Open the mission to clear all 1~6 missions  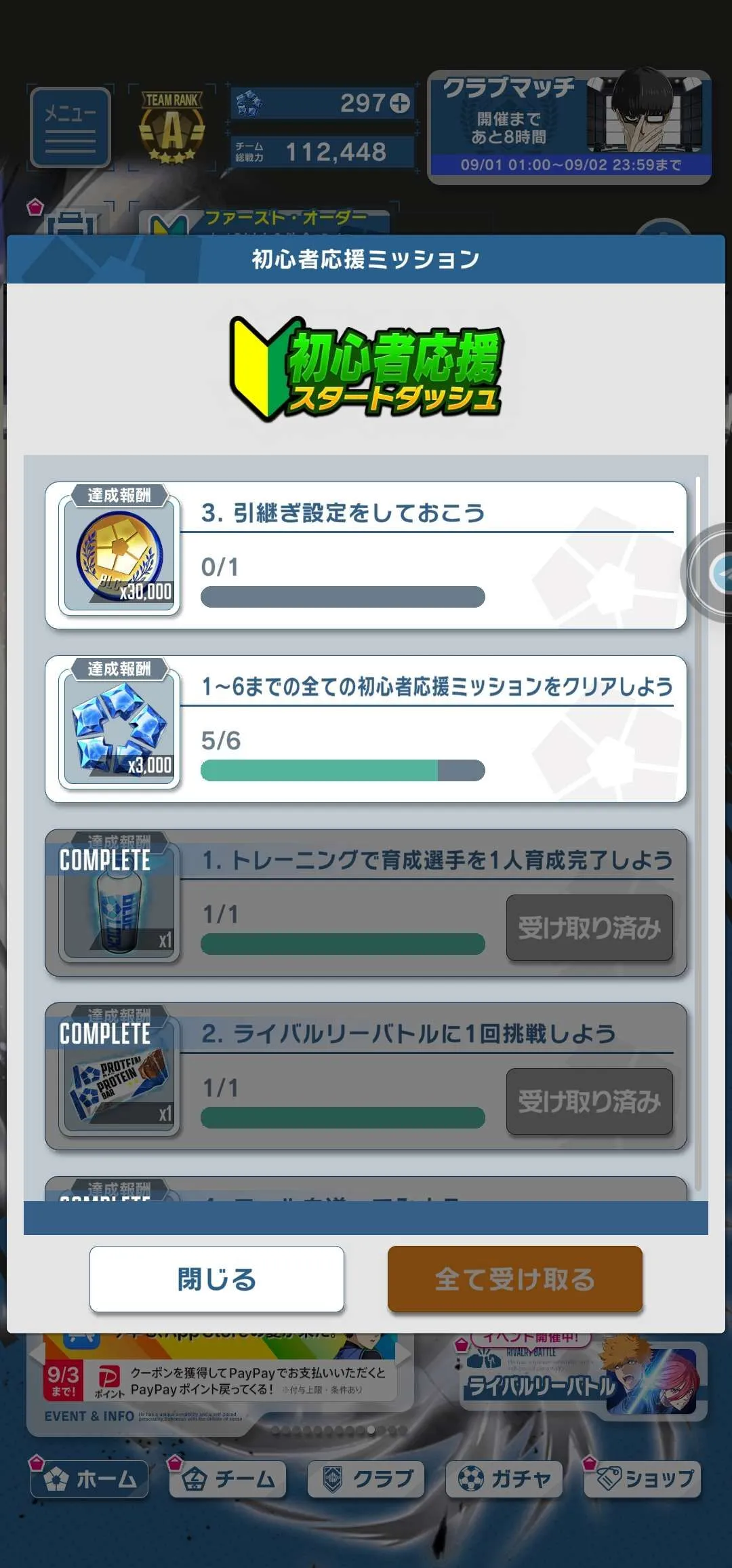click(366, 728)
